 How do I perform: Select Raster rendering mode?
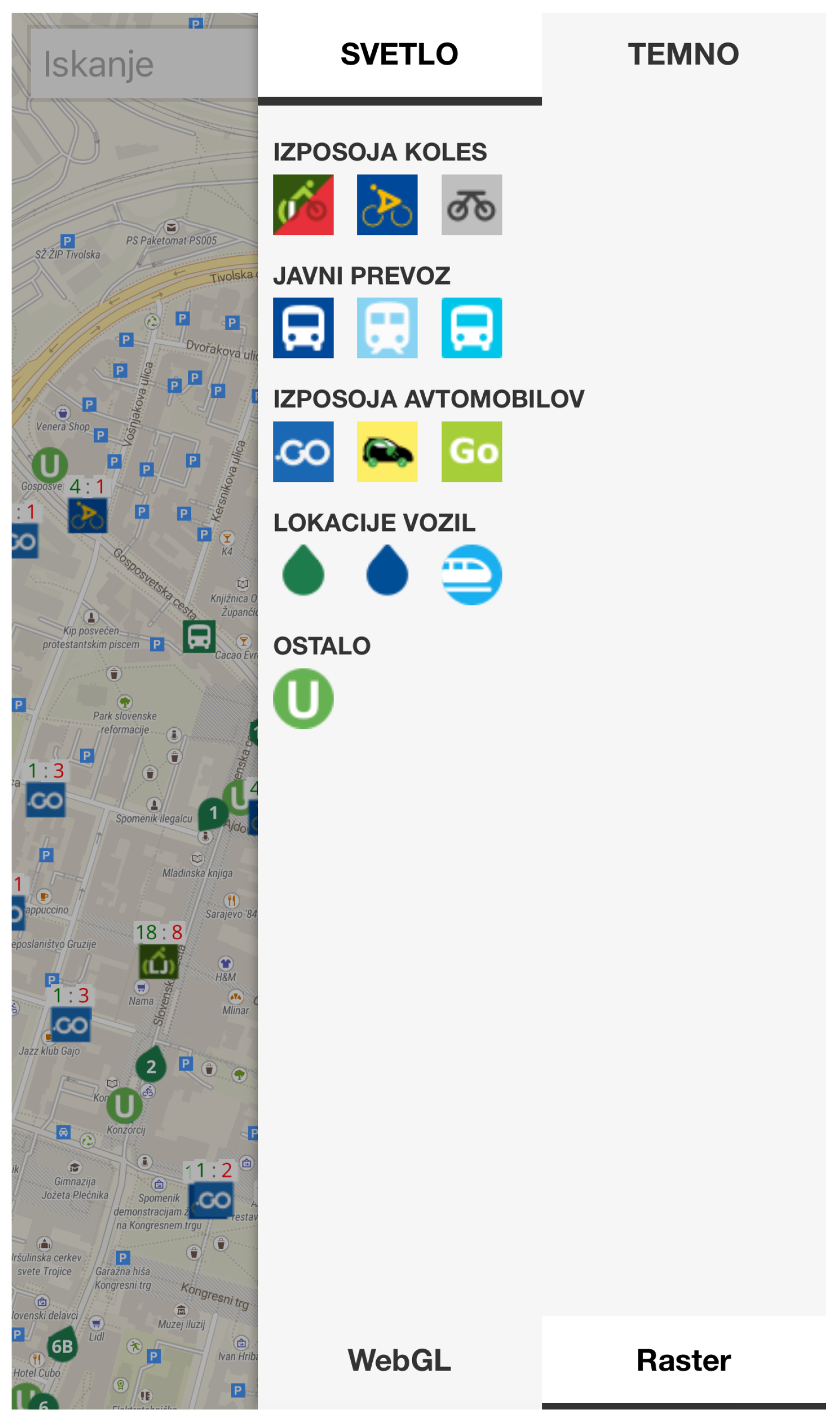pos(683,1360)
